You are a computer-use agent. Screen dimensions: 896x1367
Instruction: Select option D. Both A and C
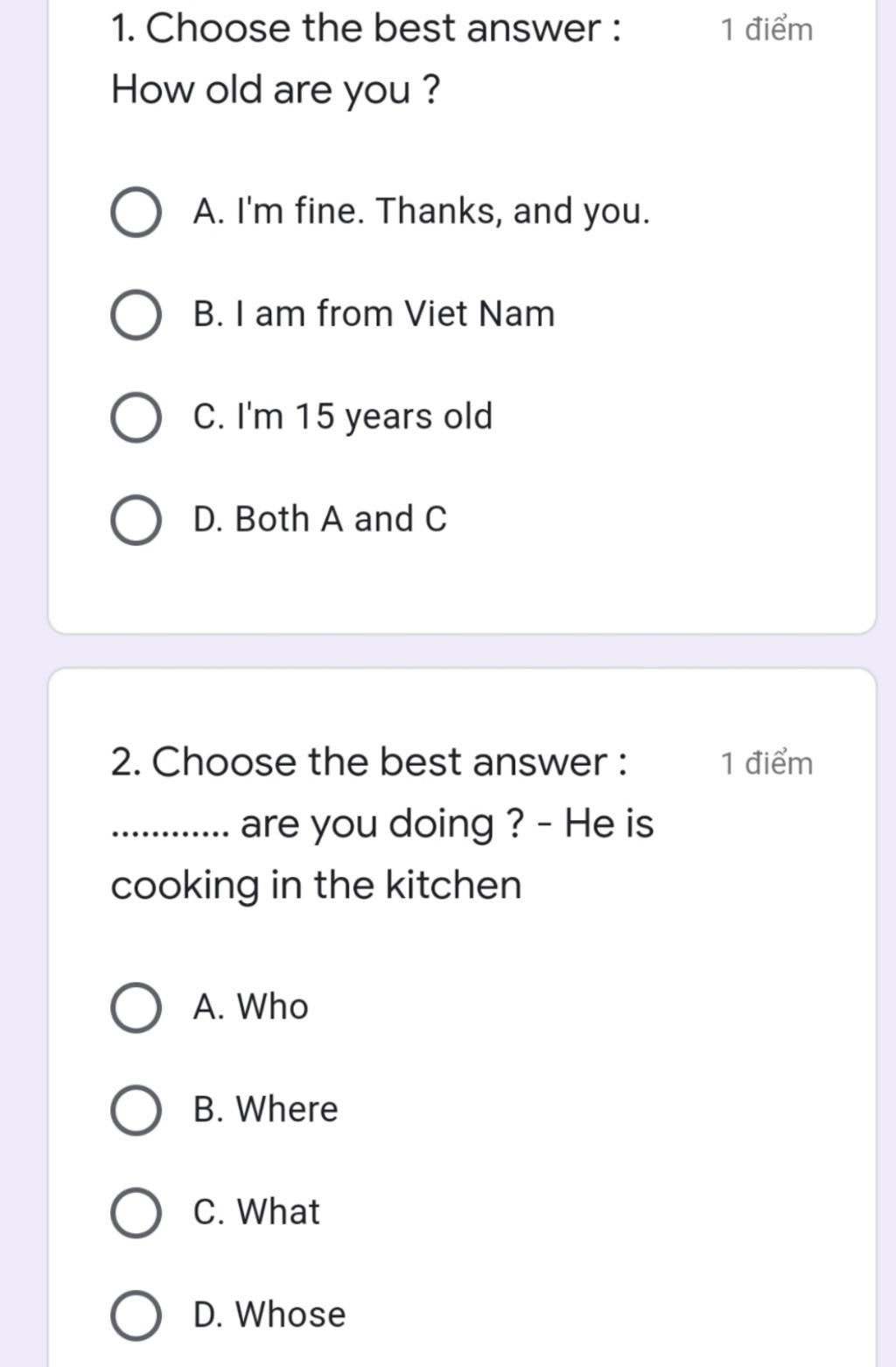(x=136, y=520)
